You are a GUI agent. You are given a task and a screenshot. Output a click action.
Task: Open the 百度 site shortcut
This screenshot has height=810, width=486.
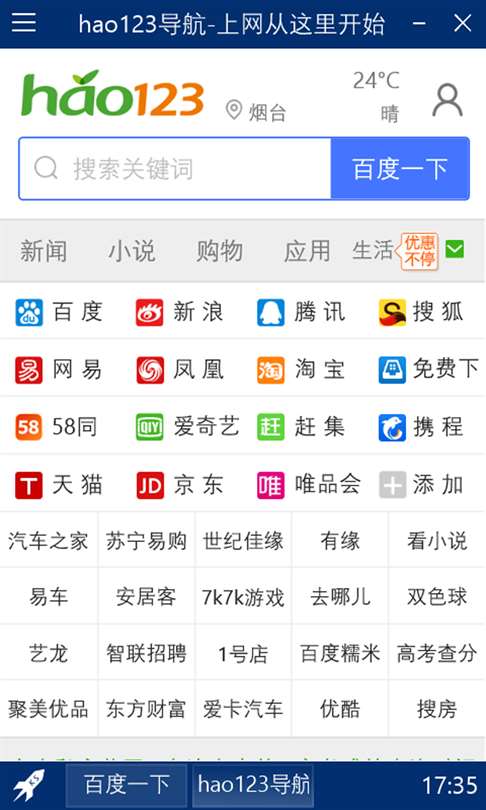[x=59, y=313]
